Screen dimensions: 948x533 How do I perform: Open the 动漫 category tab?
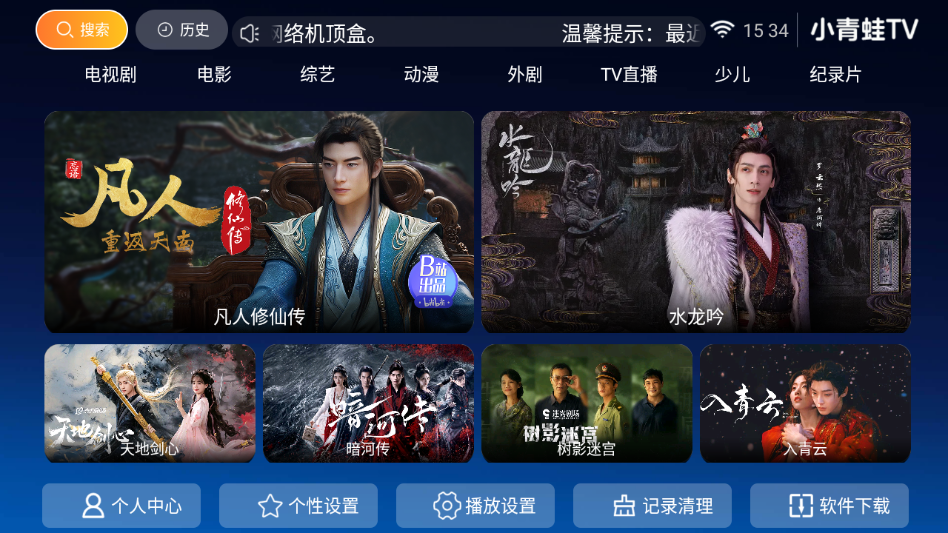click(421, 75)
